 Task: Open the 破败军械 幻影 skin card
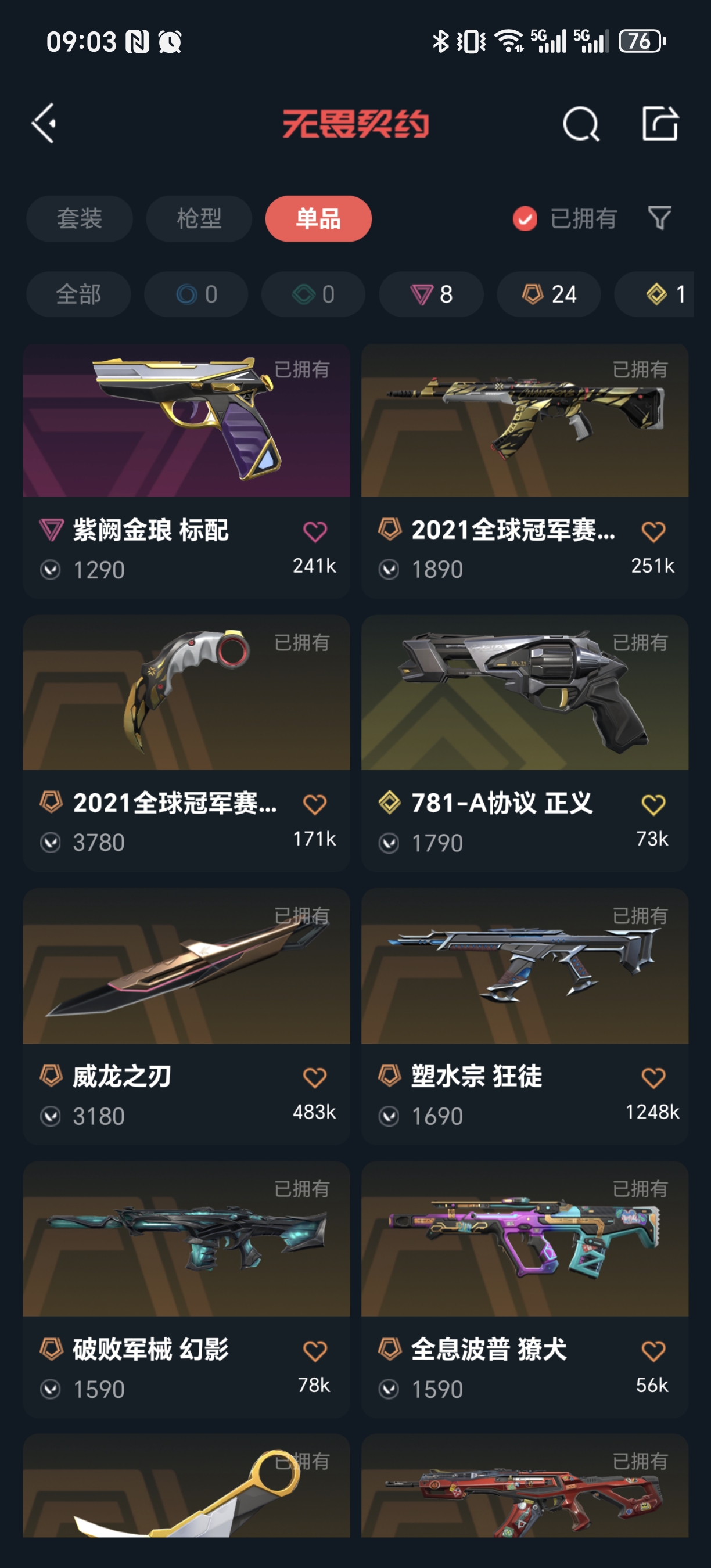[186, 1239]
